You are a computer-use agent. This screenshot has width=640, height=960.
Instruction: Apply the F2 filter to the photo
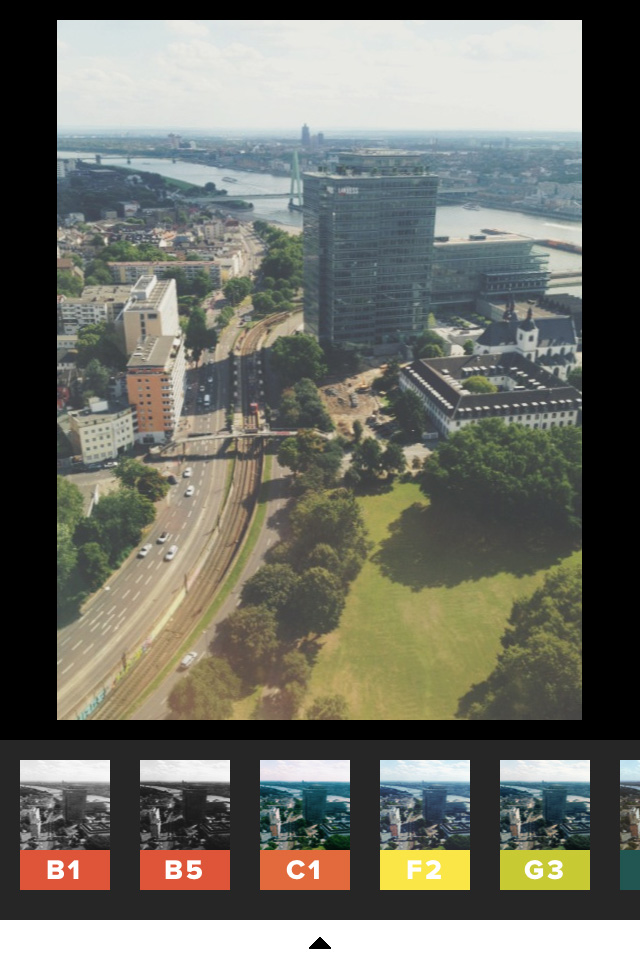point(425,825)
